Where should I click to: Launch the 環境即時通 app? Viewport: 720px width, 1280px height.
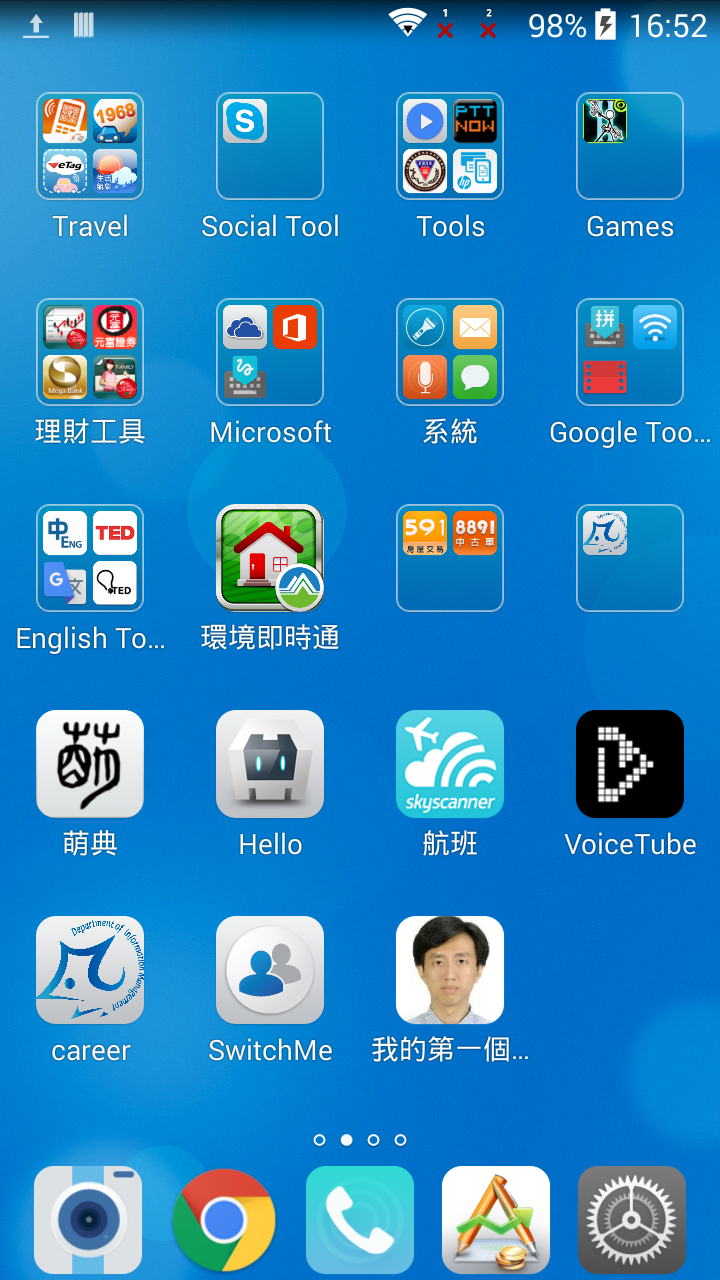click(270, 558)
